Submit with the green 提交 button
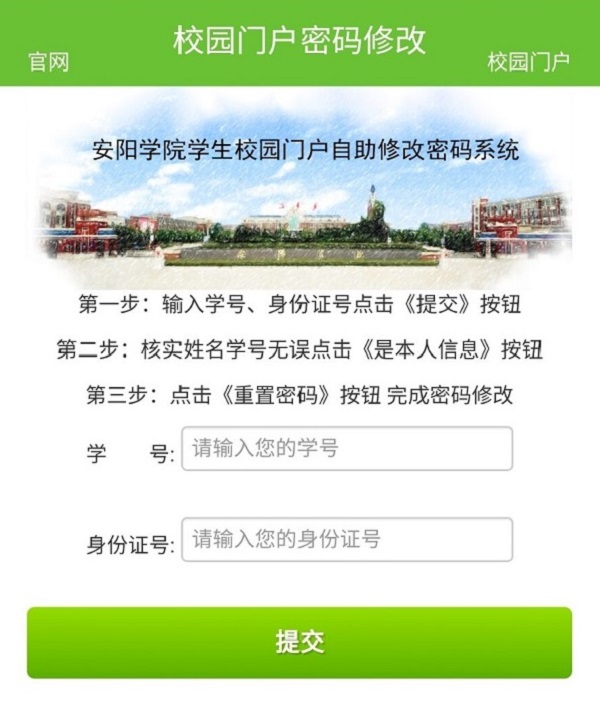The width and height of the screenshot is (600, 710). (299, 642)
